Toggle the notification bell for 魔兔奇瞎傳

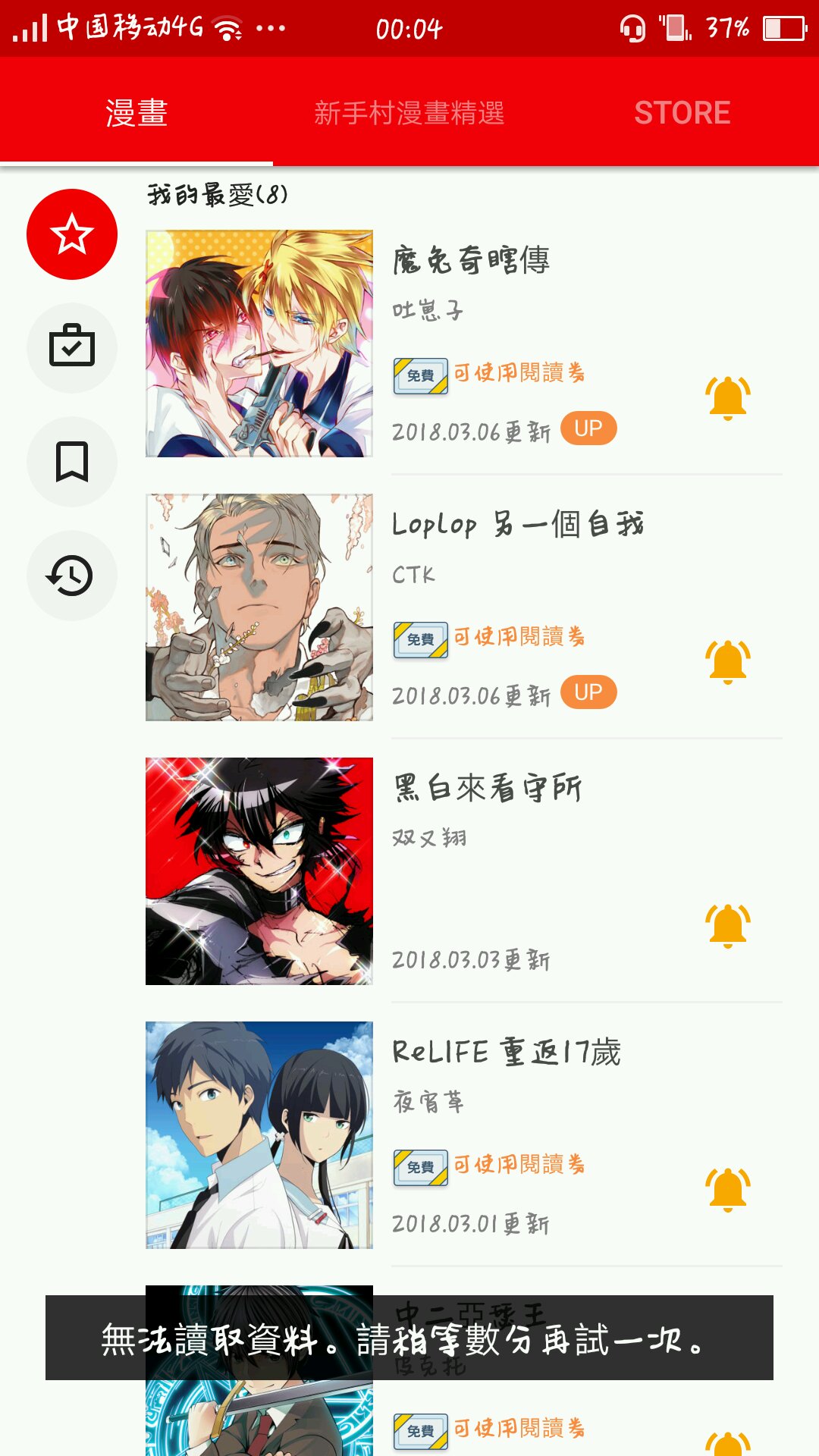click(727, 397)
